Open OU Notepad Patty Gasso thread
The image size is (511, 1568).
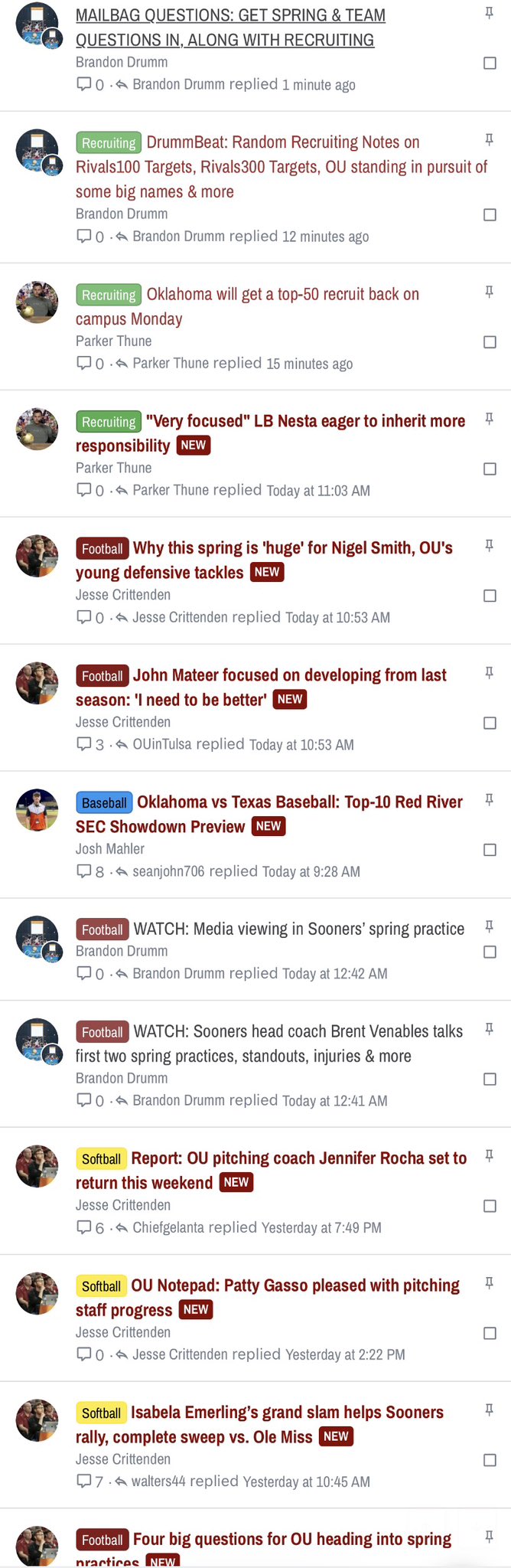click(x=295, y=1285)
